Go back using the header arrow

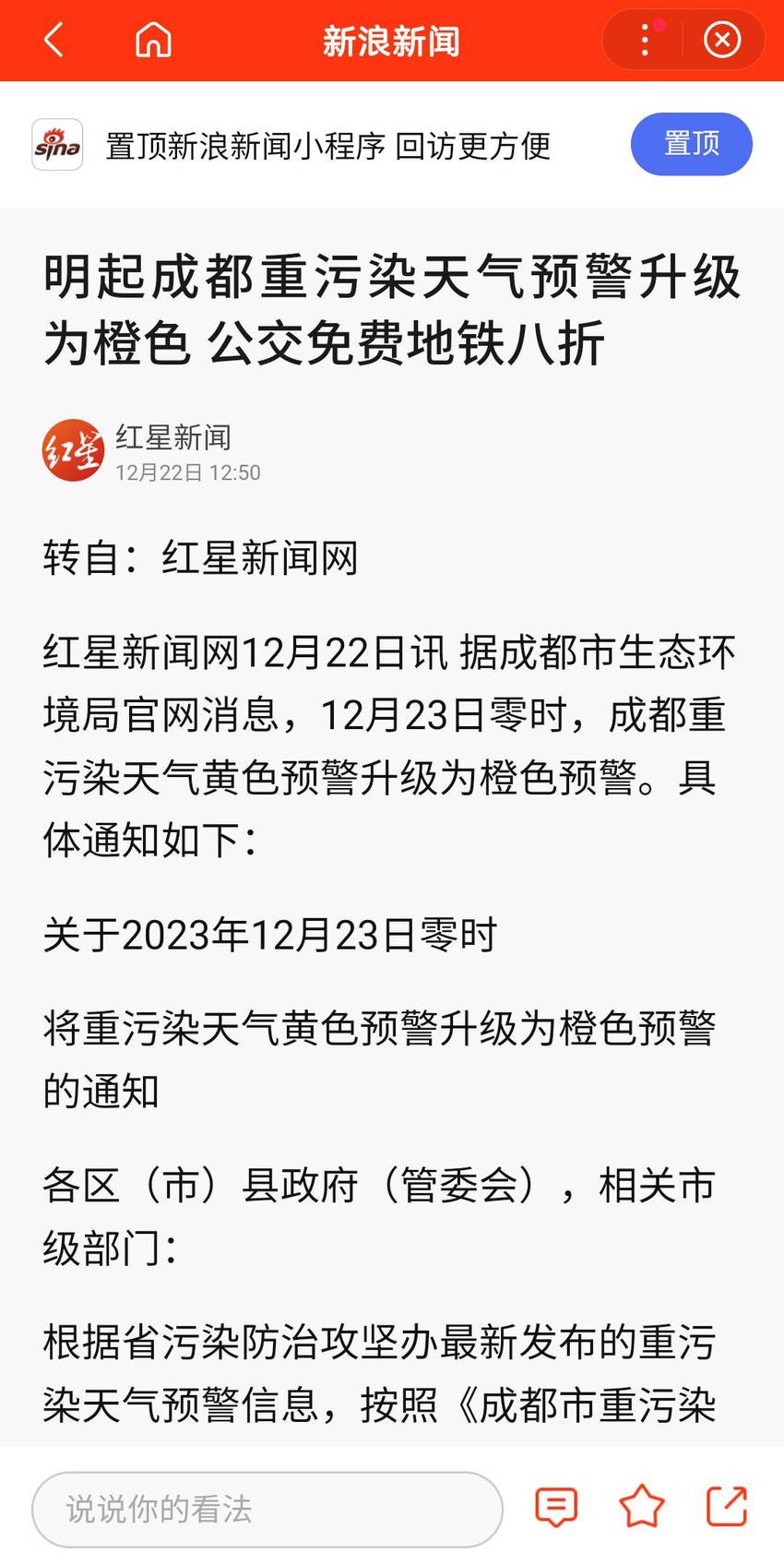(x=53, y=41)
